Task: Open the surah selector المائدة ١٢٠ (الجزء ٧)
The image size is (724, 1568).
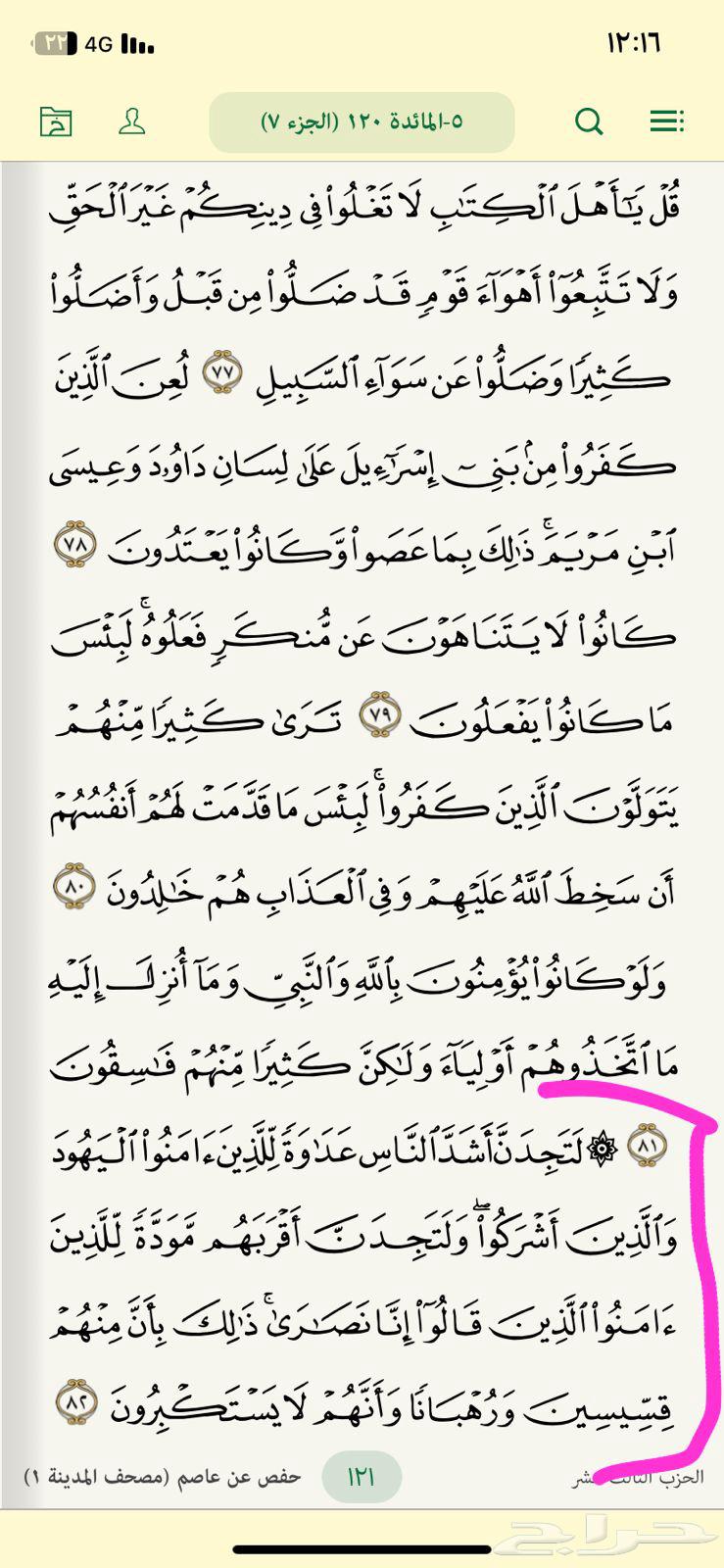Action: pyautogui.click(x=362, y=121)
